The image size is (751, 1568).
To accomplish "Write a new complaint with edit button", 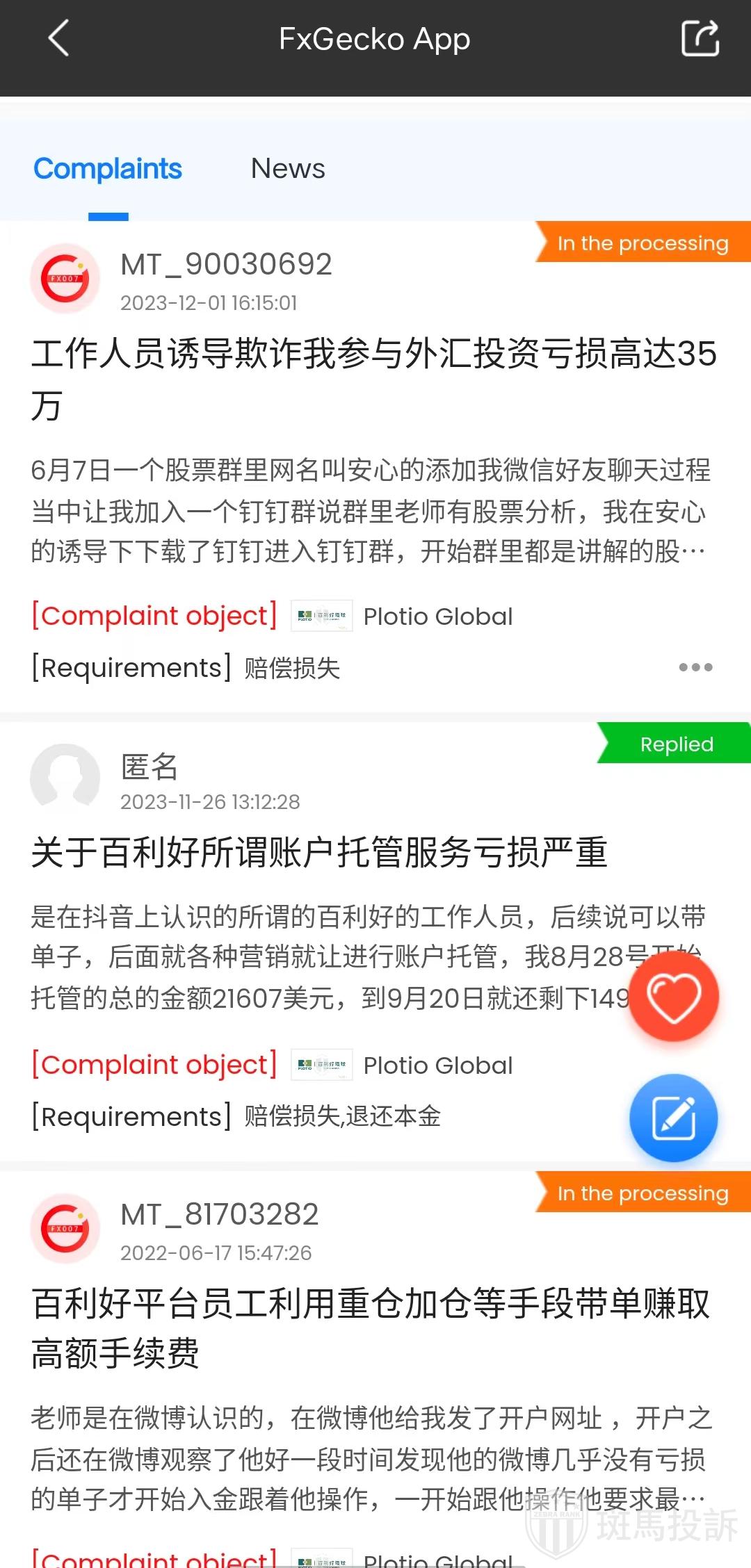I will coord(673,1118).
